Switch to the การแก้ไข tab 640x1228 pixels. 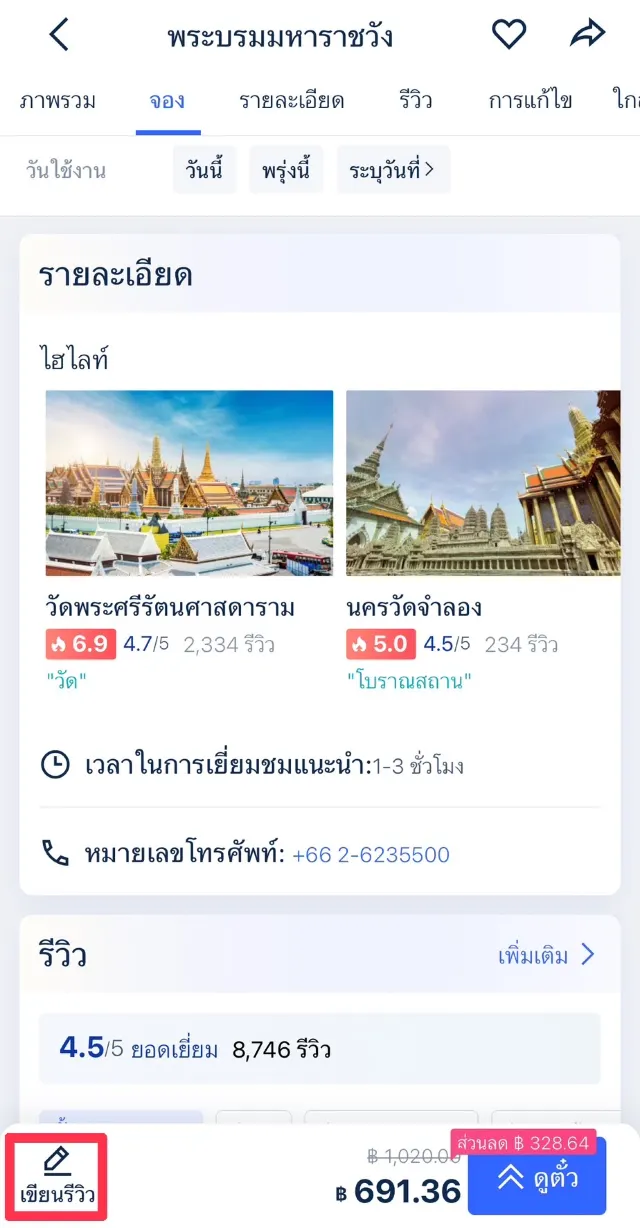point(530,101)
